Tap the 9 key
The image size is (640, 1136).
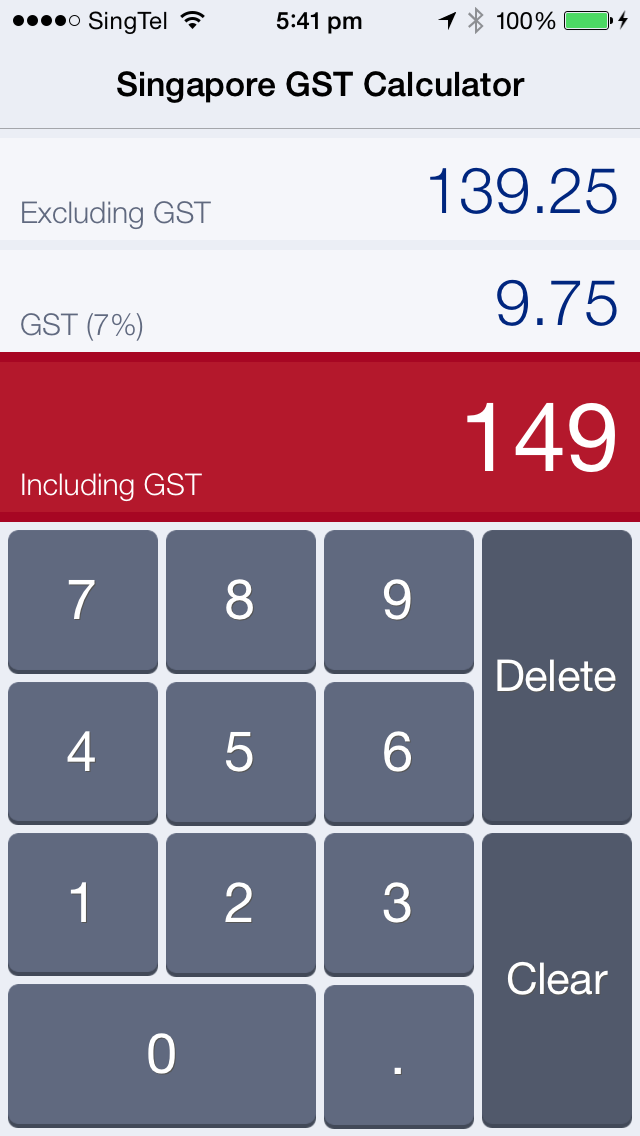pos(399,601)
